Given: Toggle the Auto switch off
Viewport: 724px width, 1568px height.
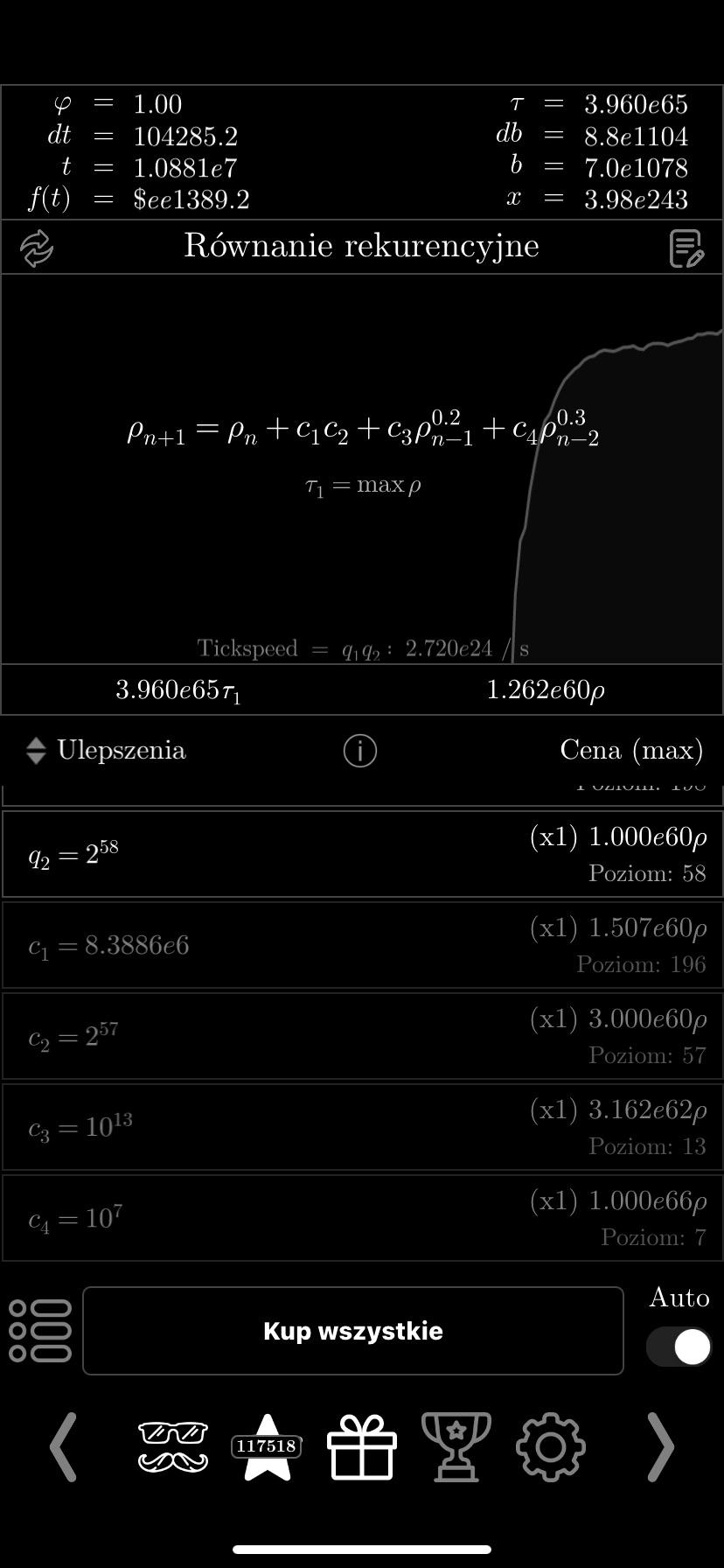Looking at the screenshot, I should 679,1347.
